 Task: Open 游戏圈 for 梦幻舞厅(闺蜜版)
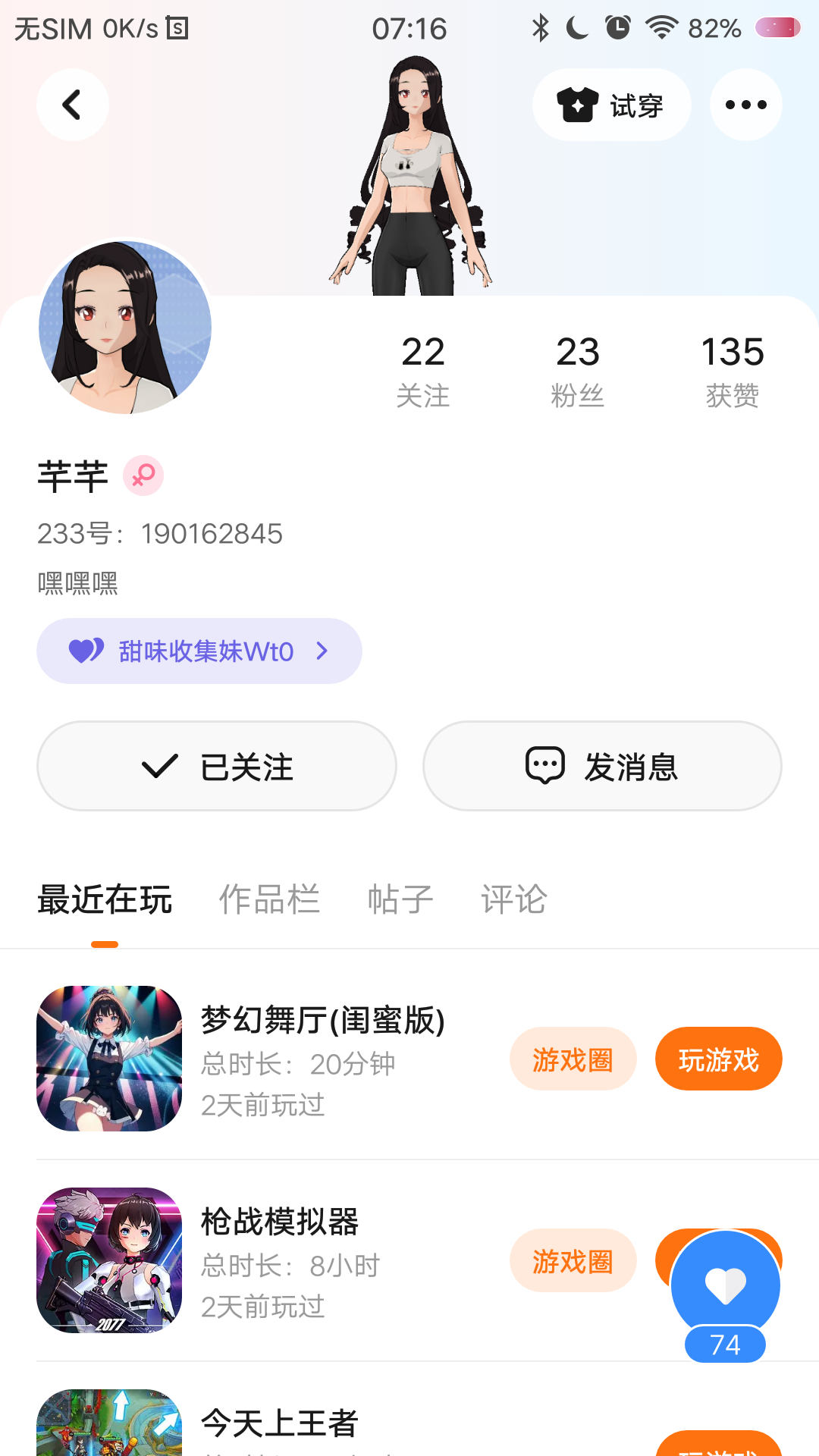point(573,1059)
